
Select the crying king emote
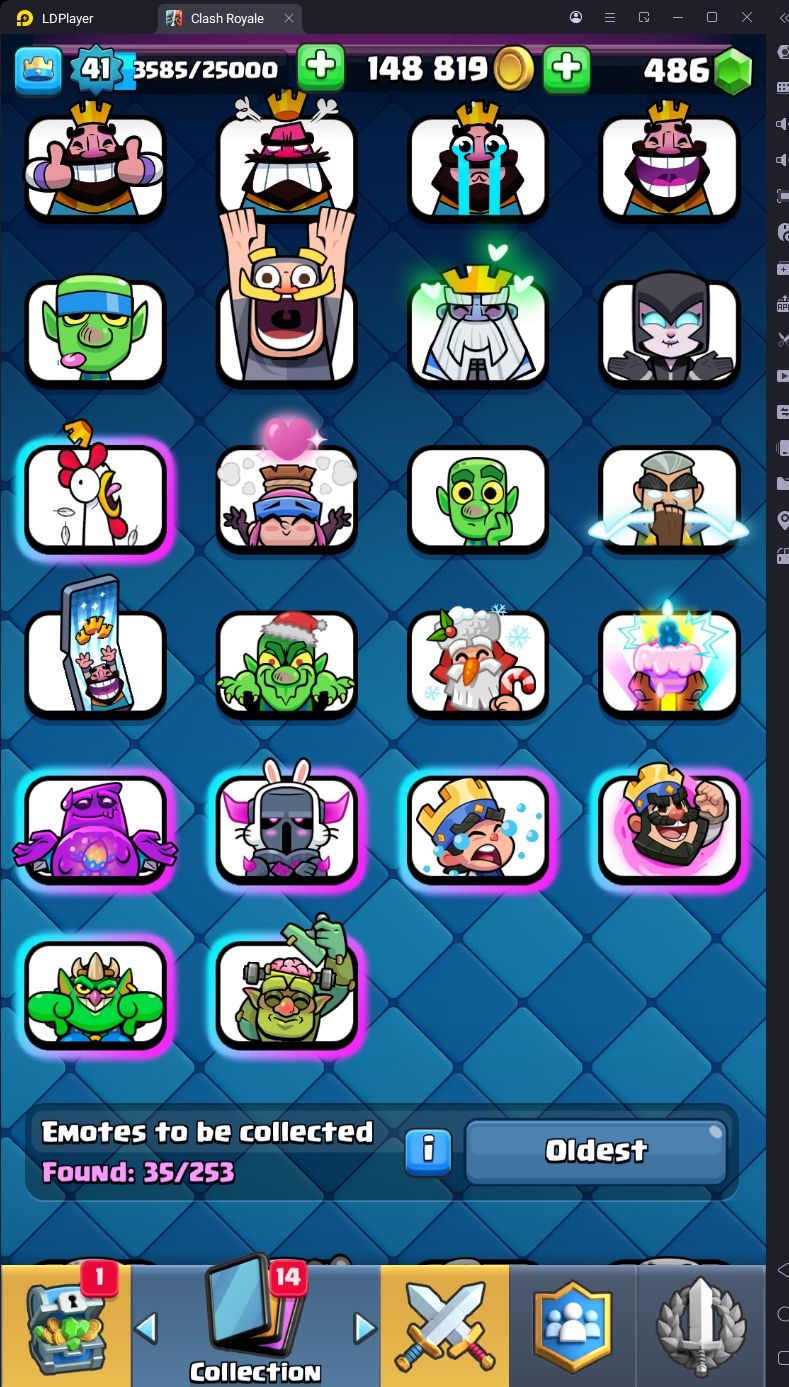tap(478, 167)
